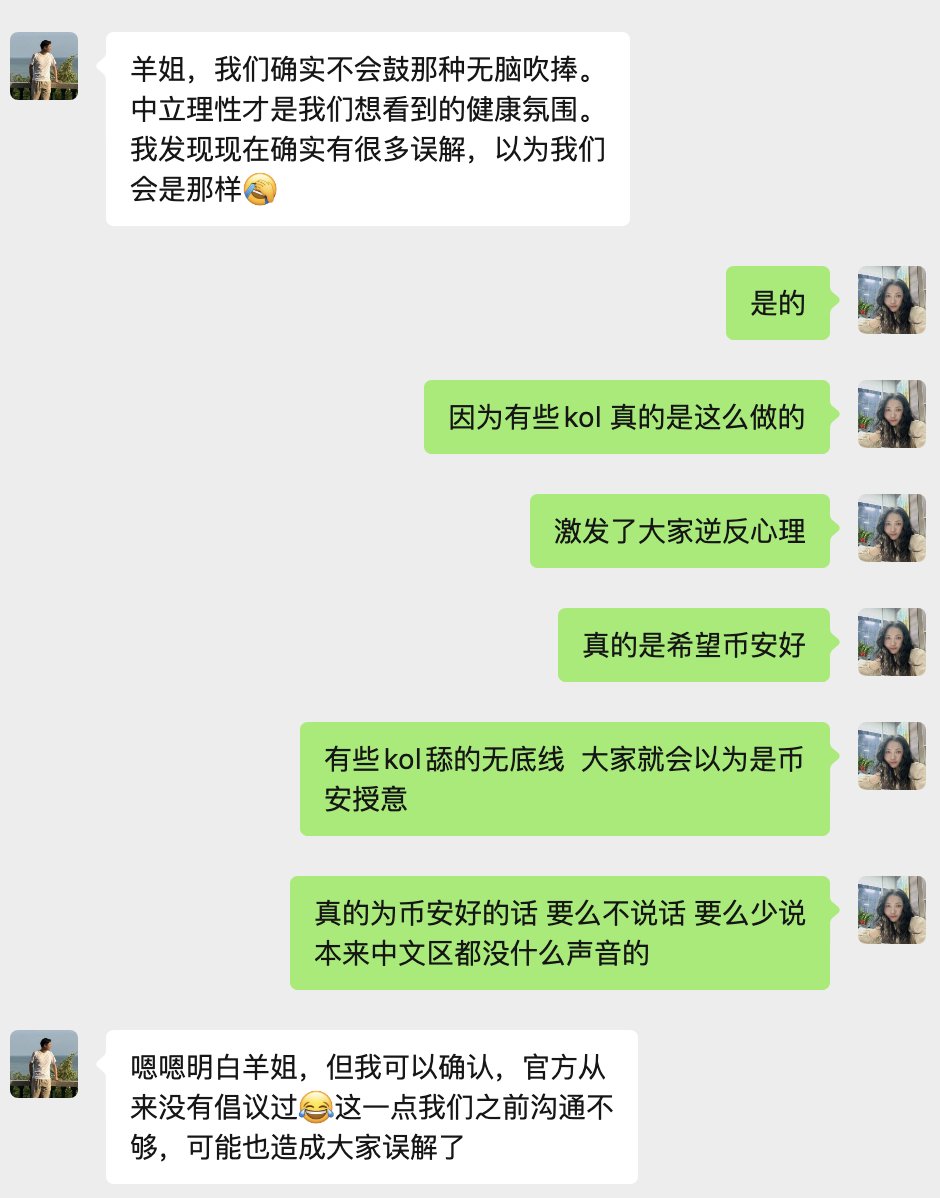Open the avatar beside "因为有些kol 真的是这么做的"
The height and width of the screenshot is (1198, 940).
pyautogui.click(x=891, y=414)
